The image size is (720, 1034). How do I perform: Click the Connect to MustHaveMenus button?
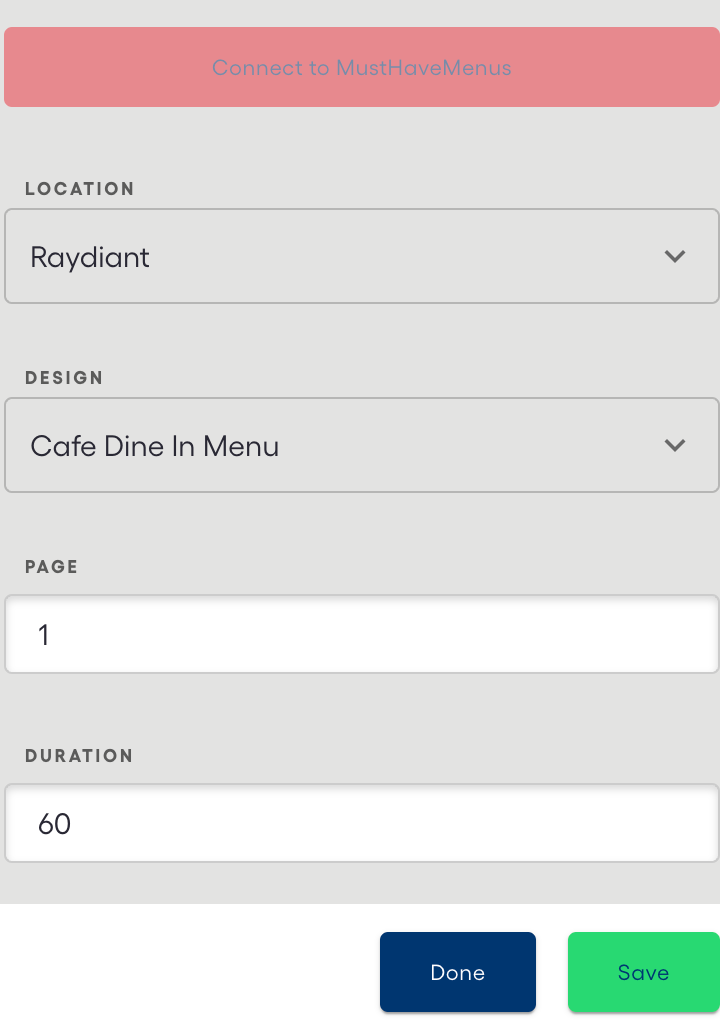[360, 67]
